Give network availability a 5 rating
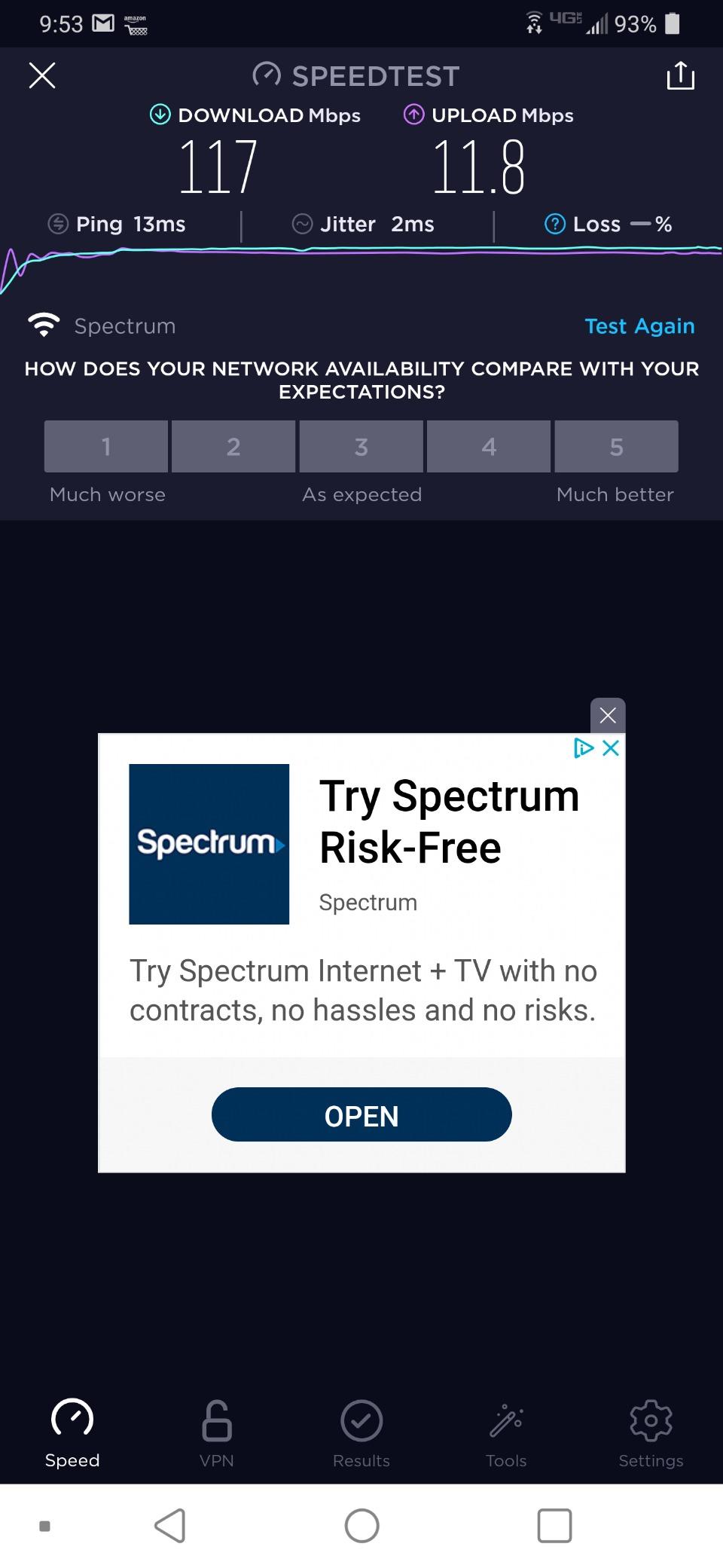The height and width of the screenshot is (1568, 723). tap(616, 447)
